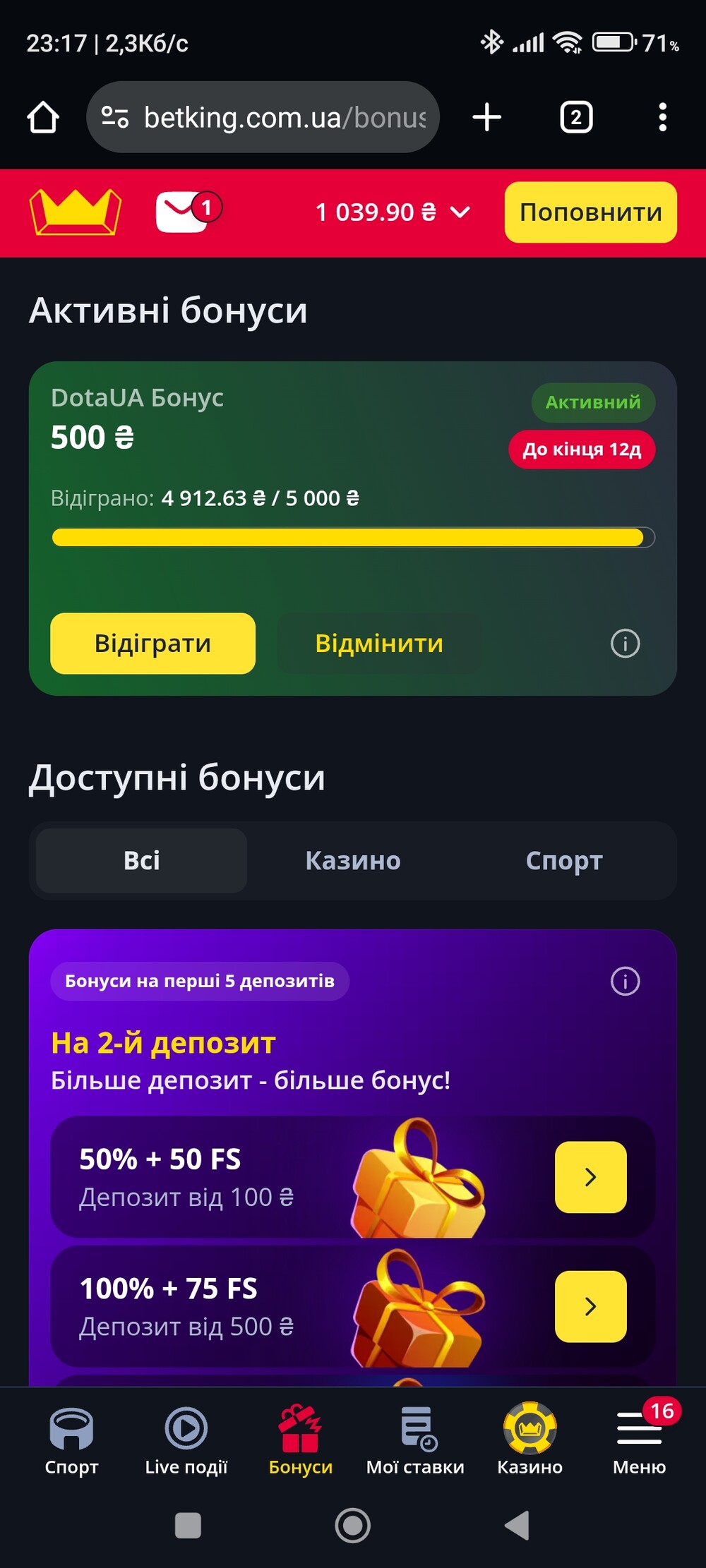This screenshot has height=1568, width=706.
Task: Open the browser three-dot overflow menu
Action: click(x=662, y=117)
